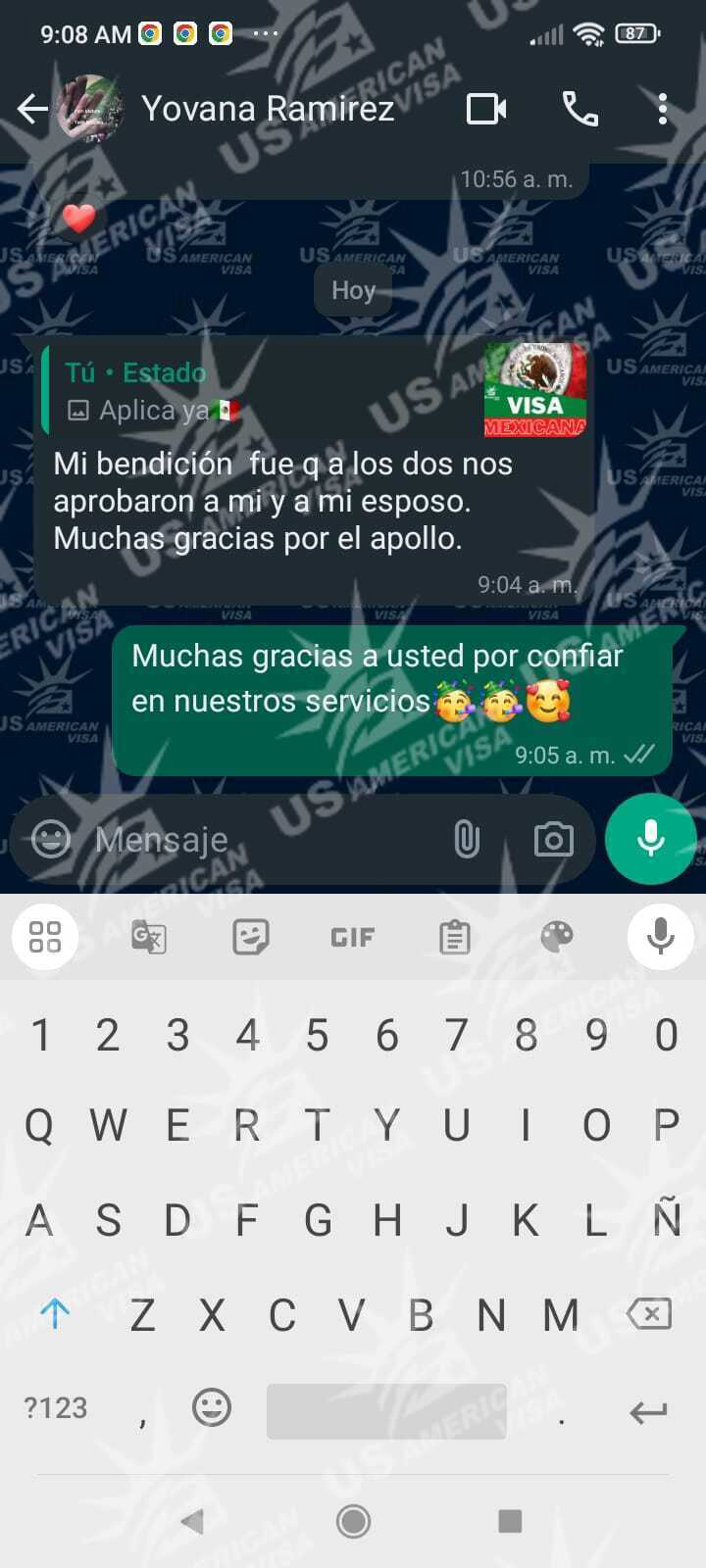This screenshot has height=1568, width=706.
Task: Open Yovana Ramirez's contact info
Action: 267,109
